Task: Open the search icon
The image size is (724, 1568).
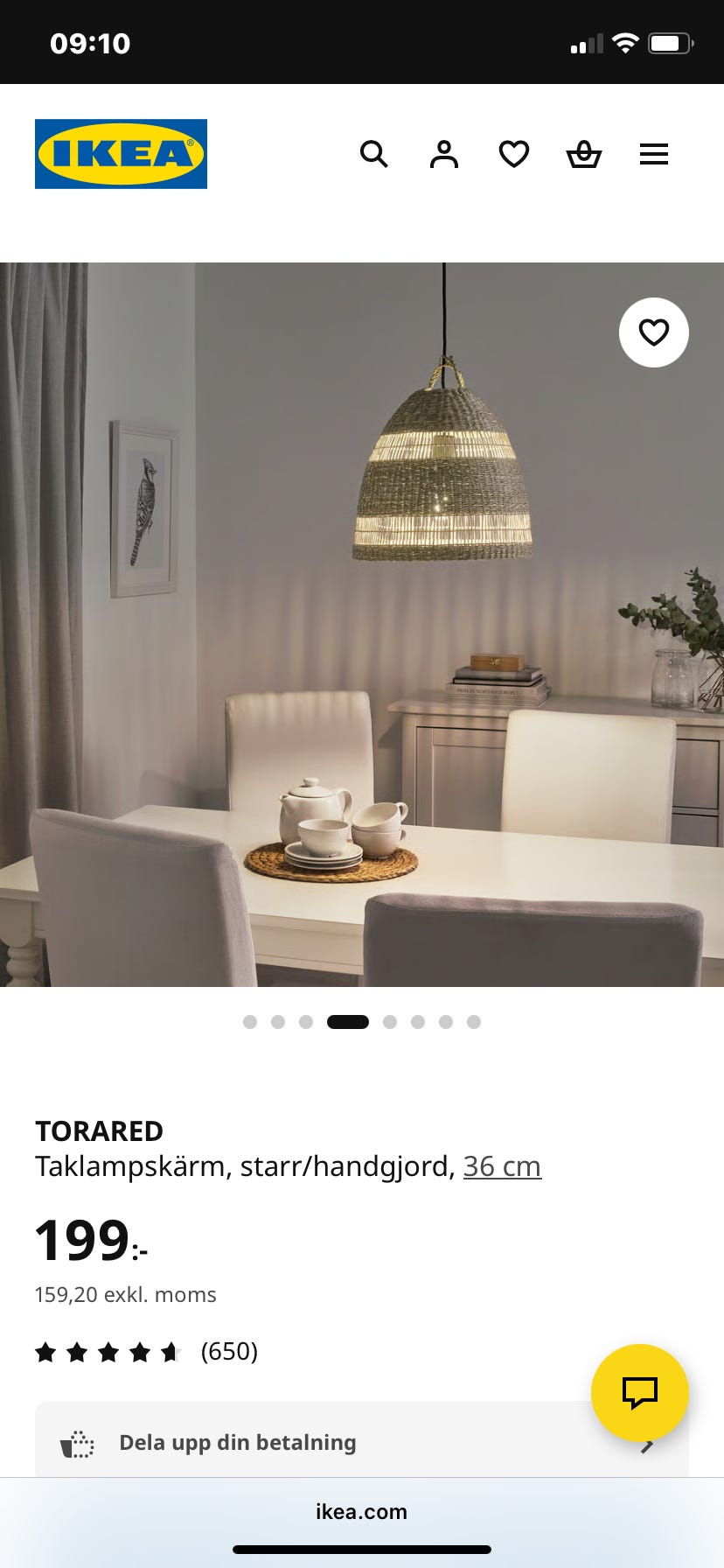Action: pos(374,154)
